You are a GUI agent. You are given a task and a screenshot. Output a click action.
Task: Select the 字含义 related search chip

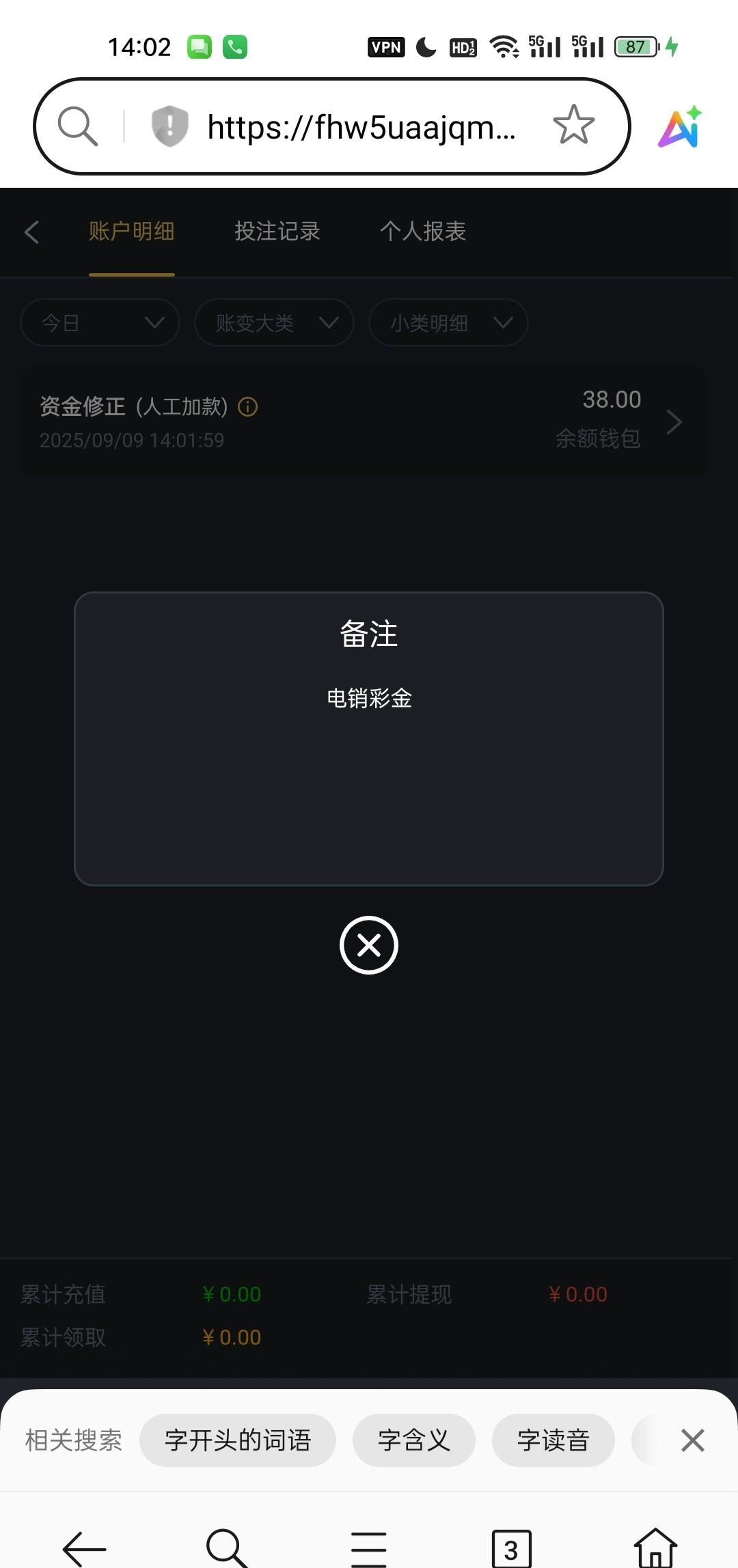pos(413,1440)
